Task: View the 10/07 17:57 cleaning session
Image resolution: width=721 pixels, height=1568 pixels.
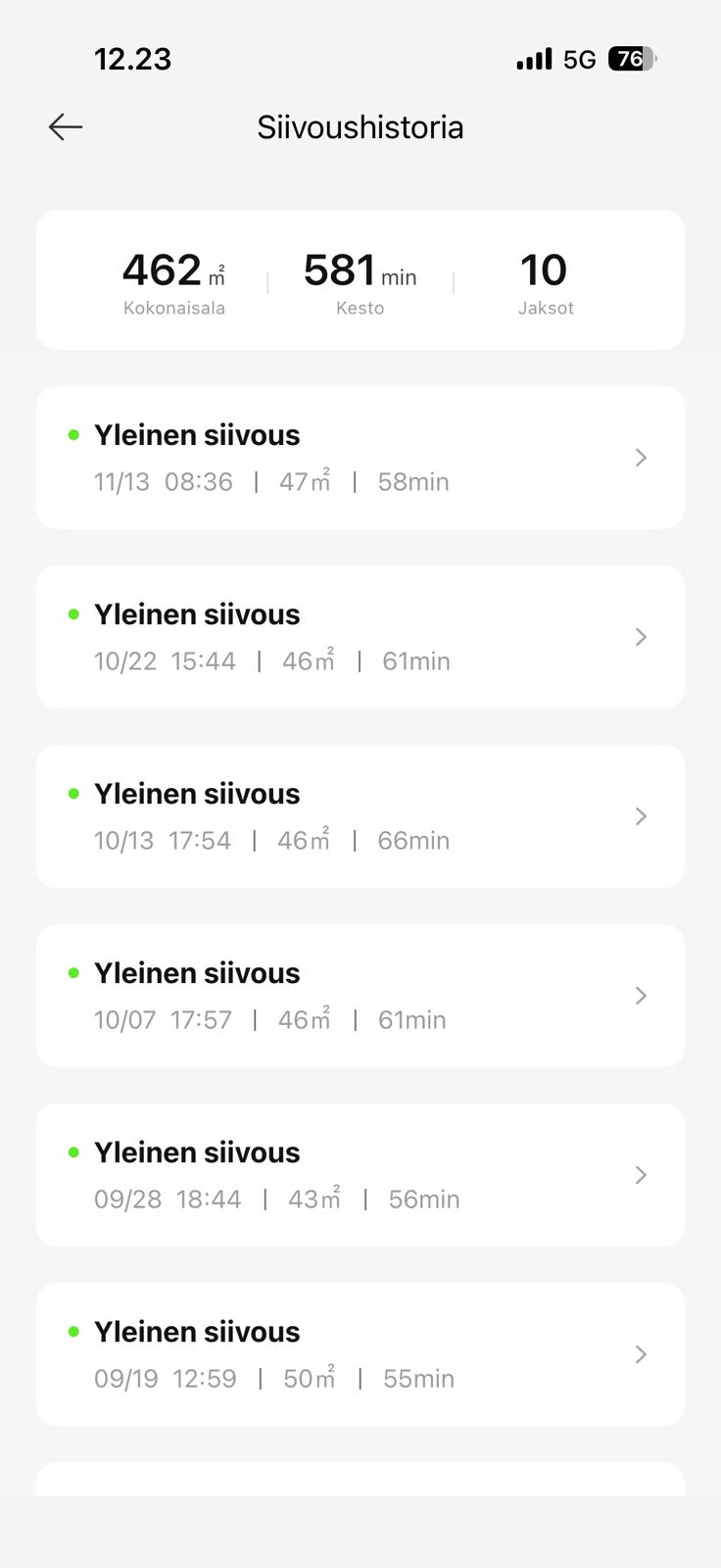Action: coord(360,996)
